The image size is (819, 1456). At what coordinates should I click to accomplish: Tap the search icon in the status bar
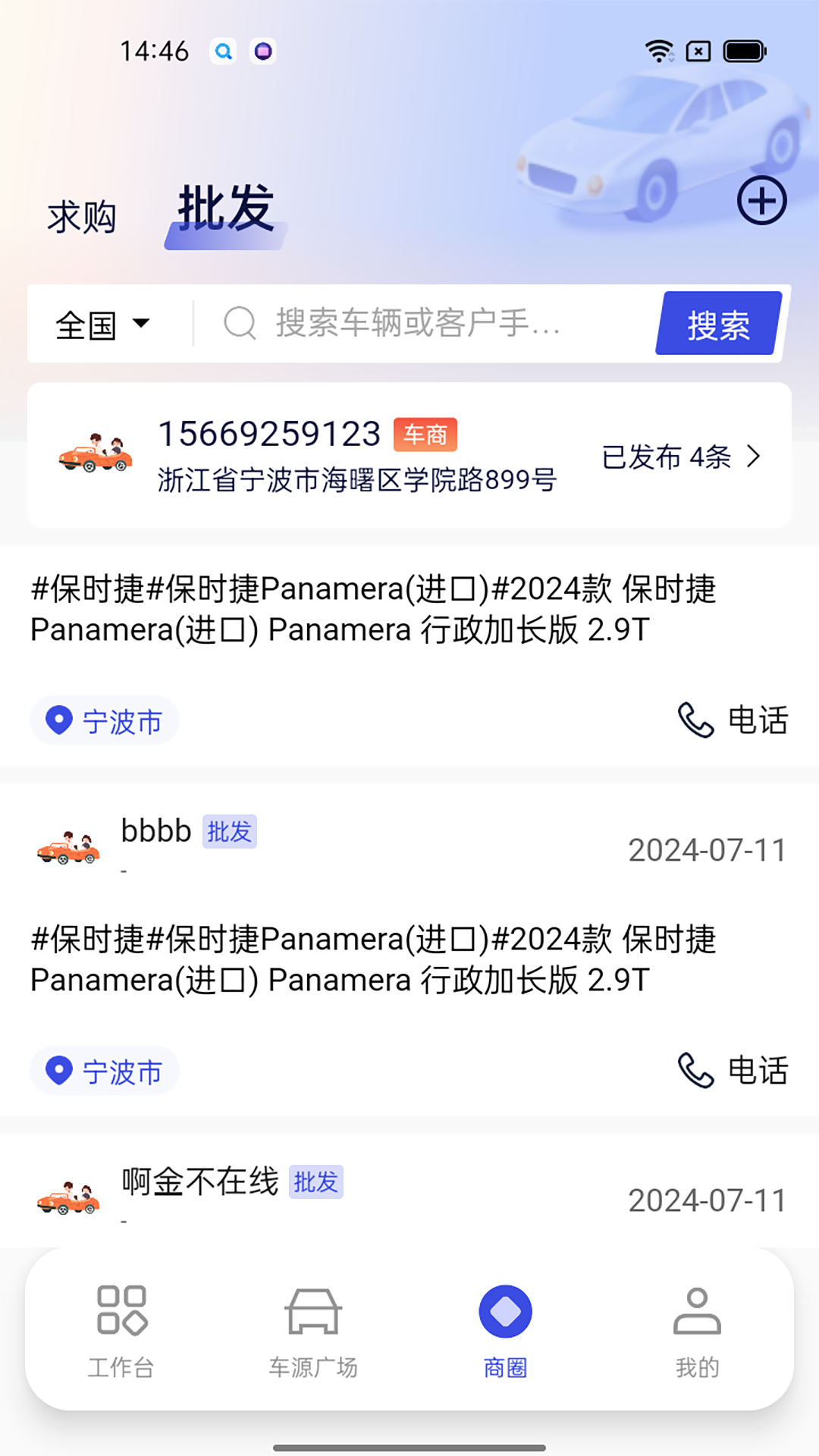tap(223, 51)
